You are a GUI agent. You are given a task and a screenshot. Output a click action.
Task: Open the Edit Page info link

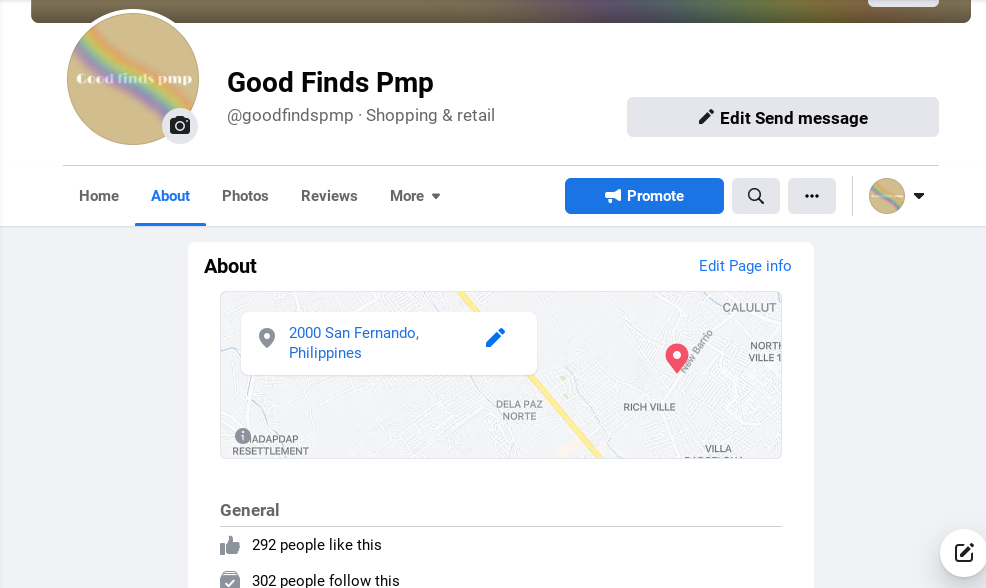click(x=745, y=266)
